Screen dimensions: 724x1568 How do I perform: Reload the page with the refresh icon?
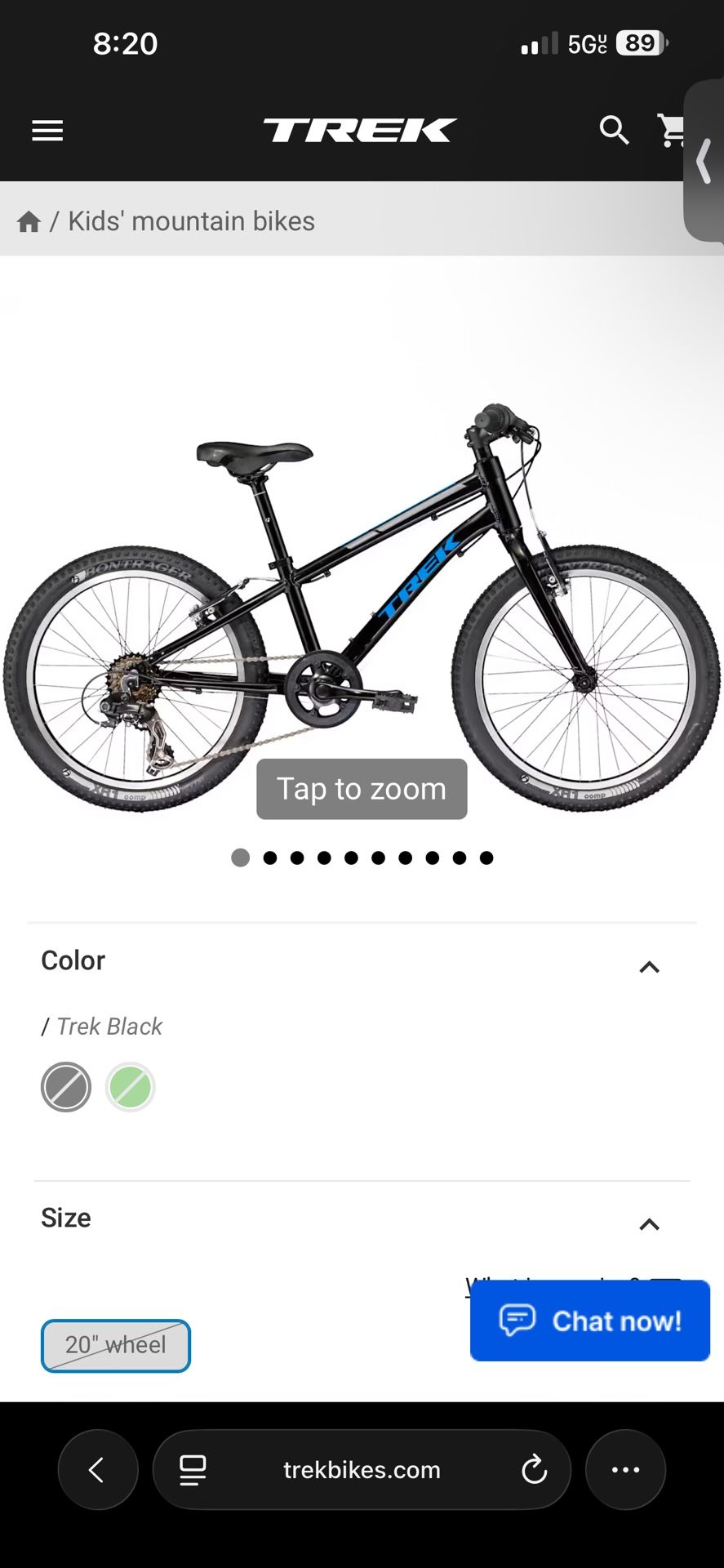pos(535,1469)
